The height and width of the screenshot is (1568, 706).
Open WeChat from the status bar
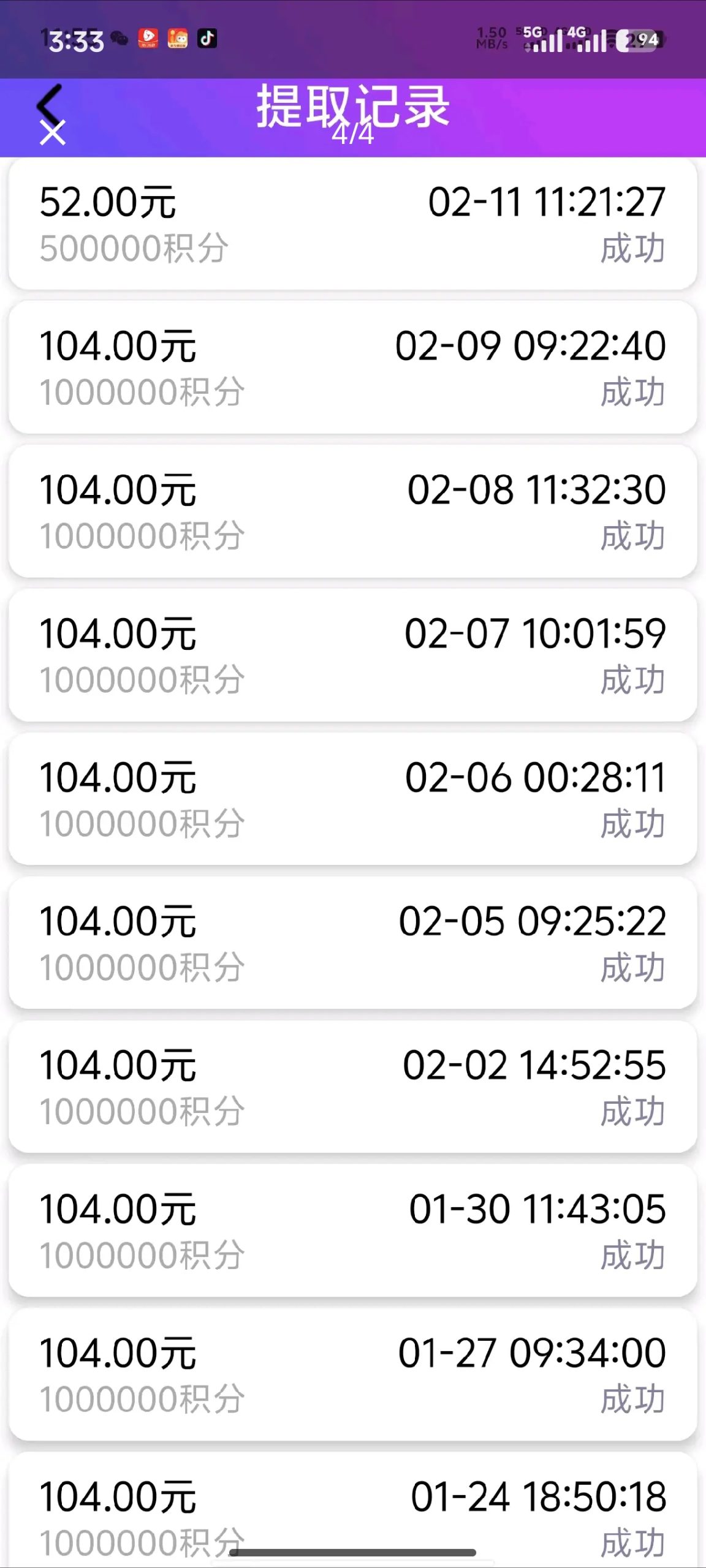tap(120, 40)
